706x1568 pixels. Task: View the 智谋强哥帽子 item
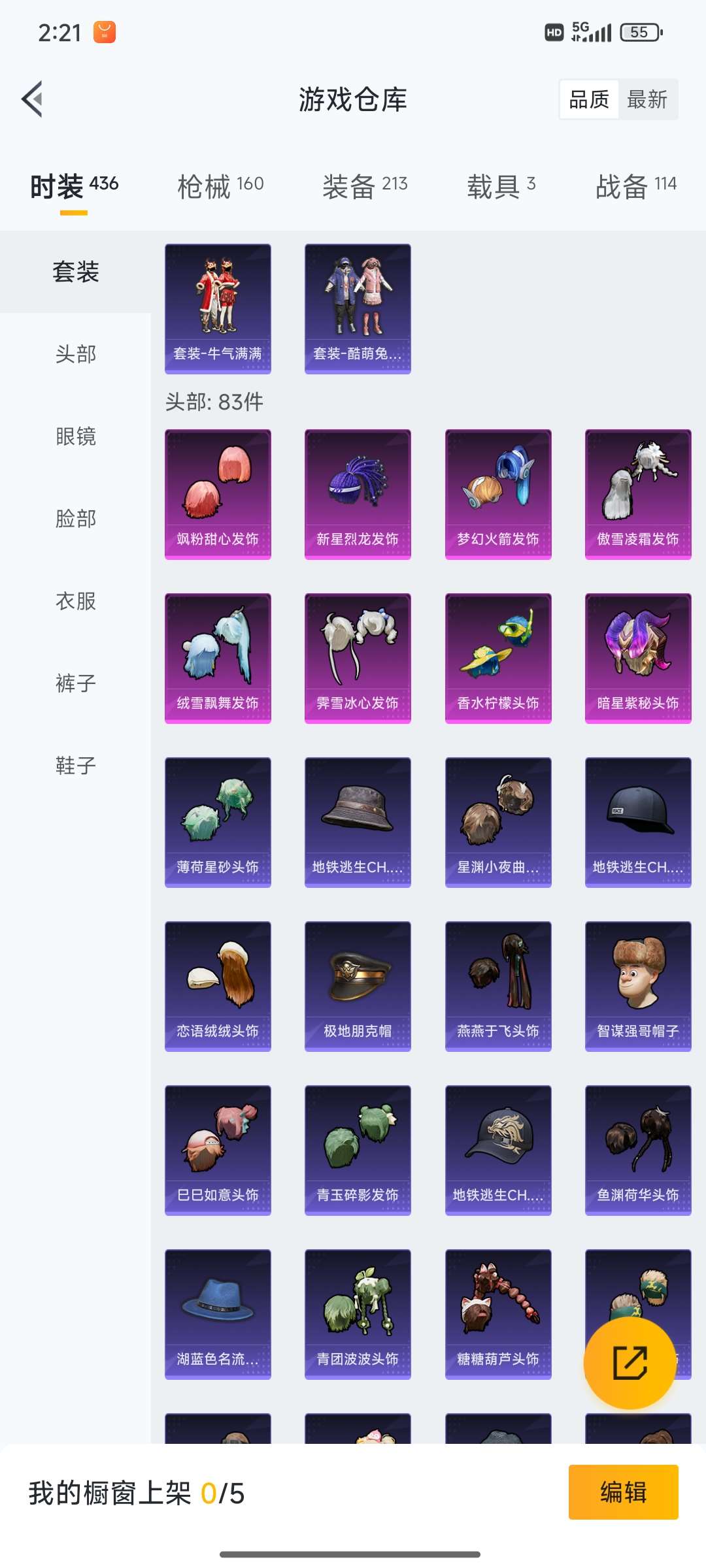click(x=638, y=986)
